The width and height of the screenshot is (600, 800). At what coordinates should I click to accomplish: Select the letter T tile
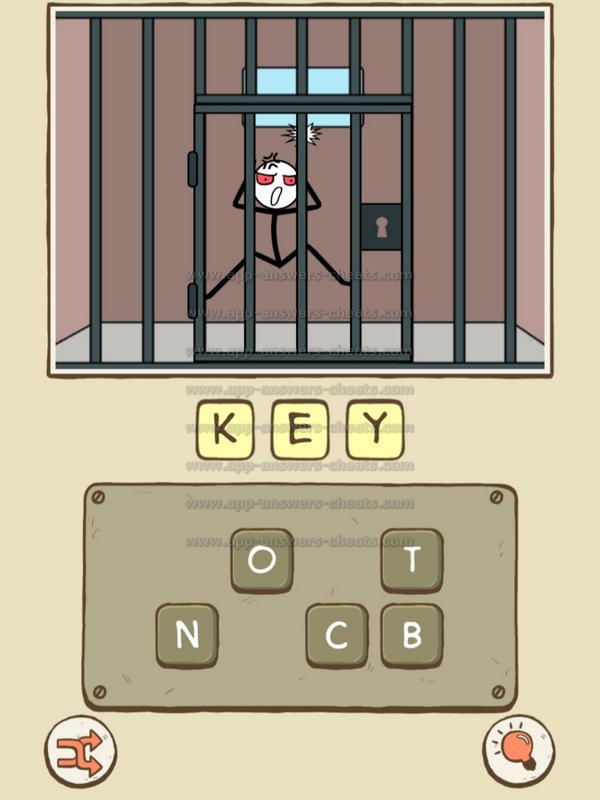411,561
